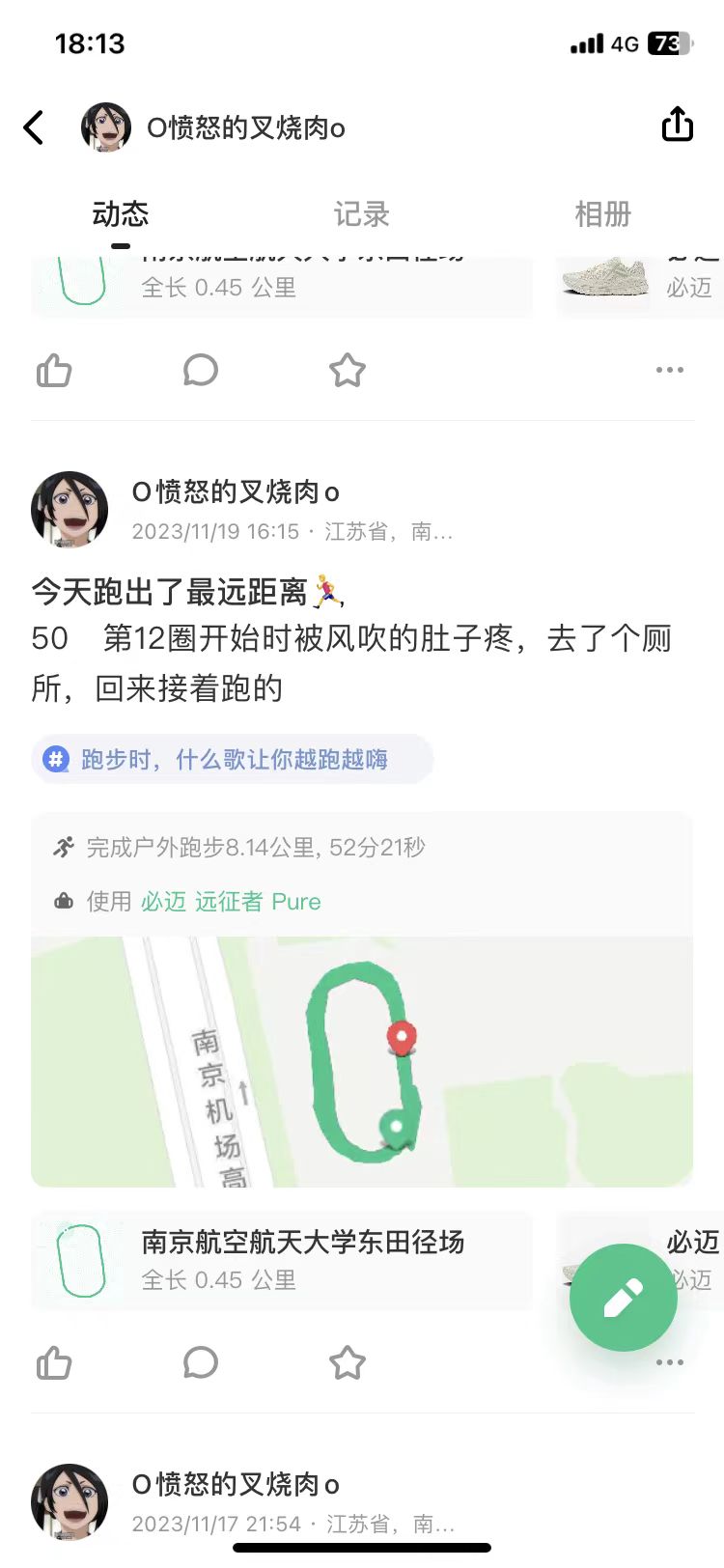Tap the comment bubble icon on the 11/19 post
This screenshot has height=1568, width=724.
tap(201, 1362)
